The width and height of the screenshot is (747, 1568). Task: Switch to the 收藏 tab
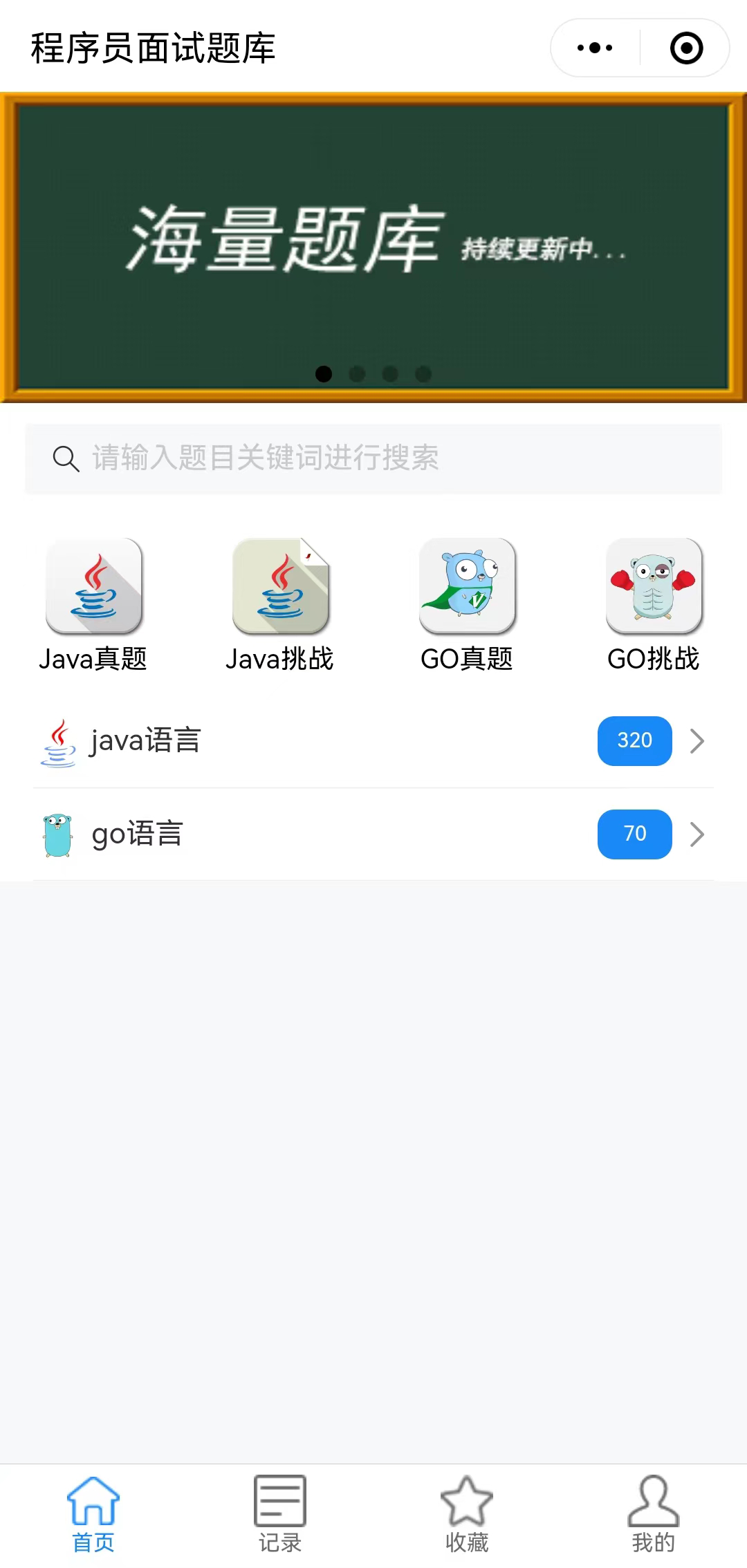467,1514
